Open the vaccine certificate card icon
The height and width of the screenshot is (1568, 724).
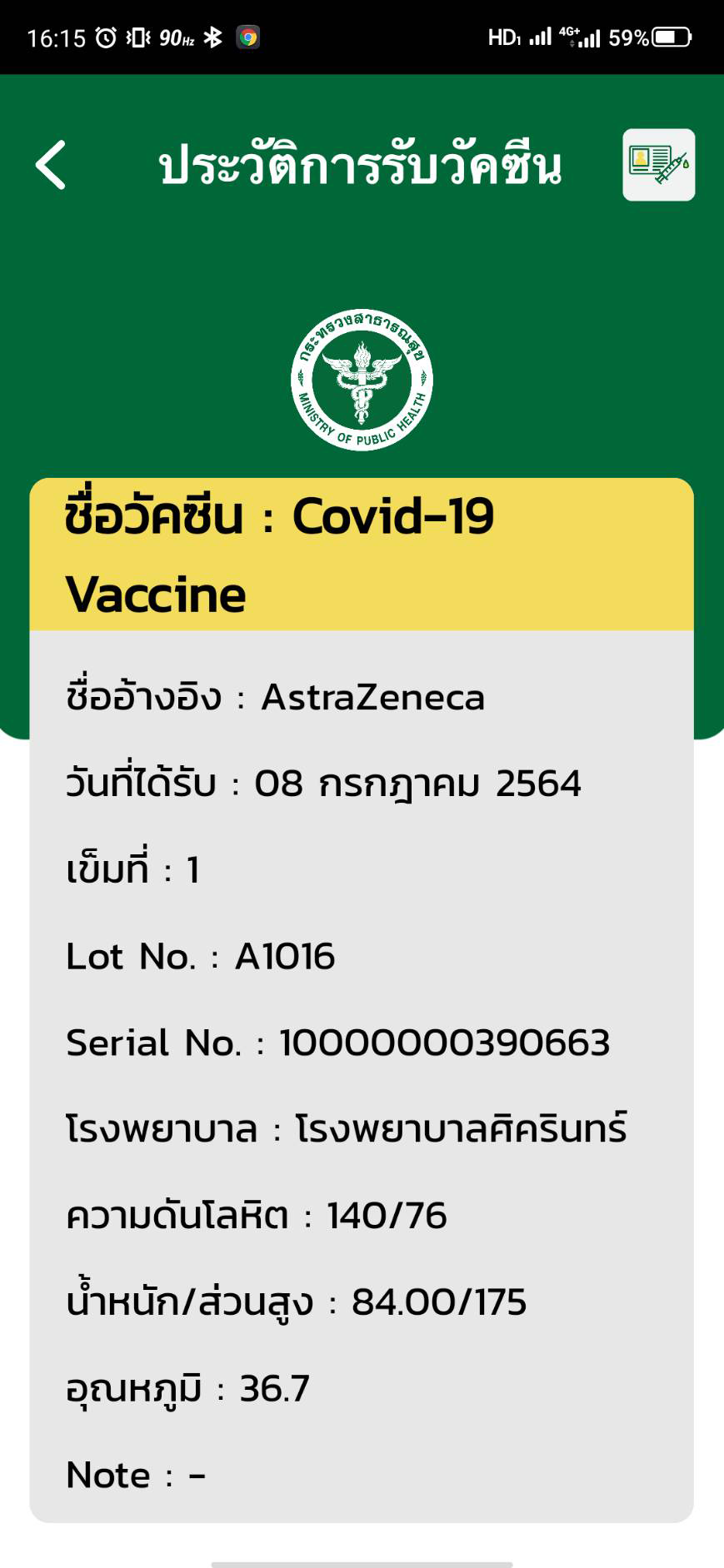658,165
